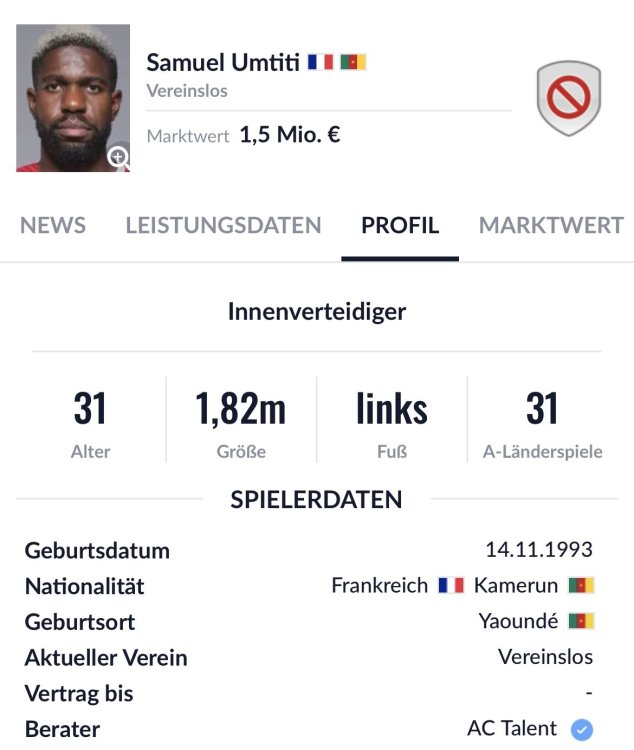Tap the Vereinslos club badge
This screenshot has width=634, height=750.
[x=568, y=98]
